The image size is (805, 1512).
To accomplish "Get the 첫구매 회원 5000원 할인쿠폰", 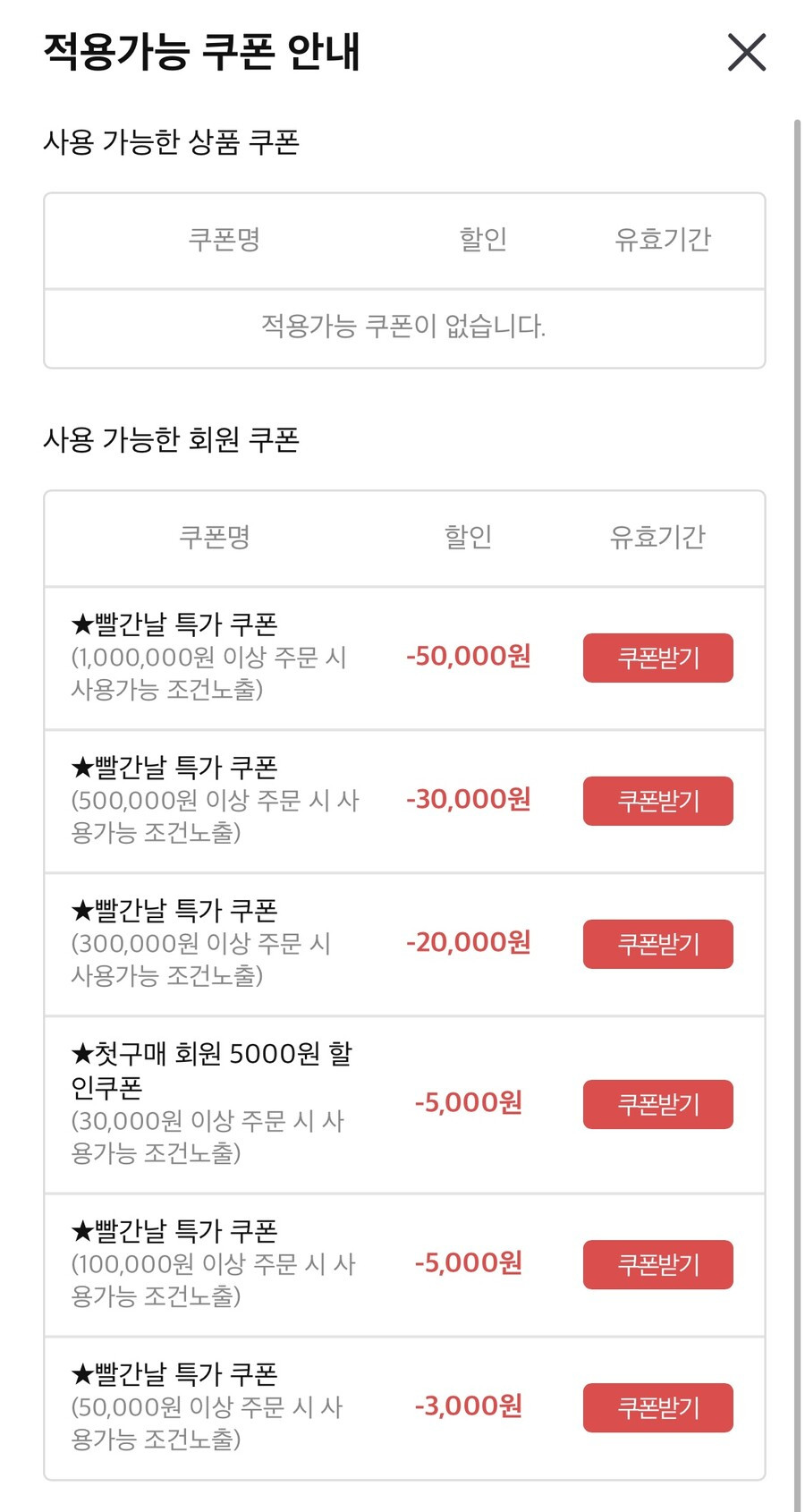I will coord(658,1104).
